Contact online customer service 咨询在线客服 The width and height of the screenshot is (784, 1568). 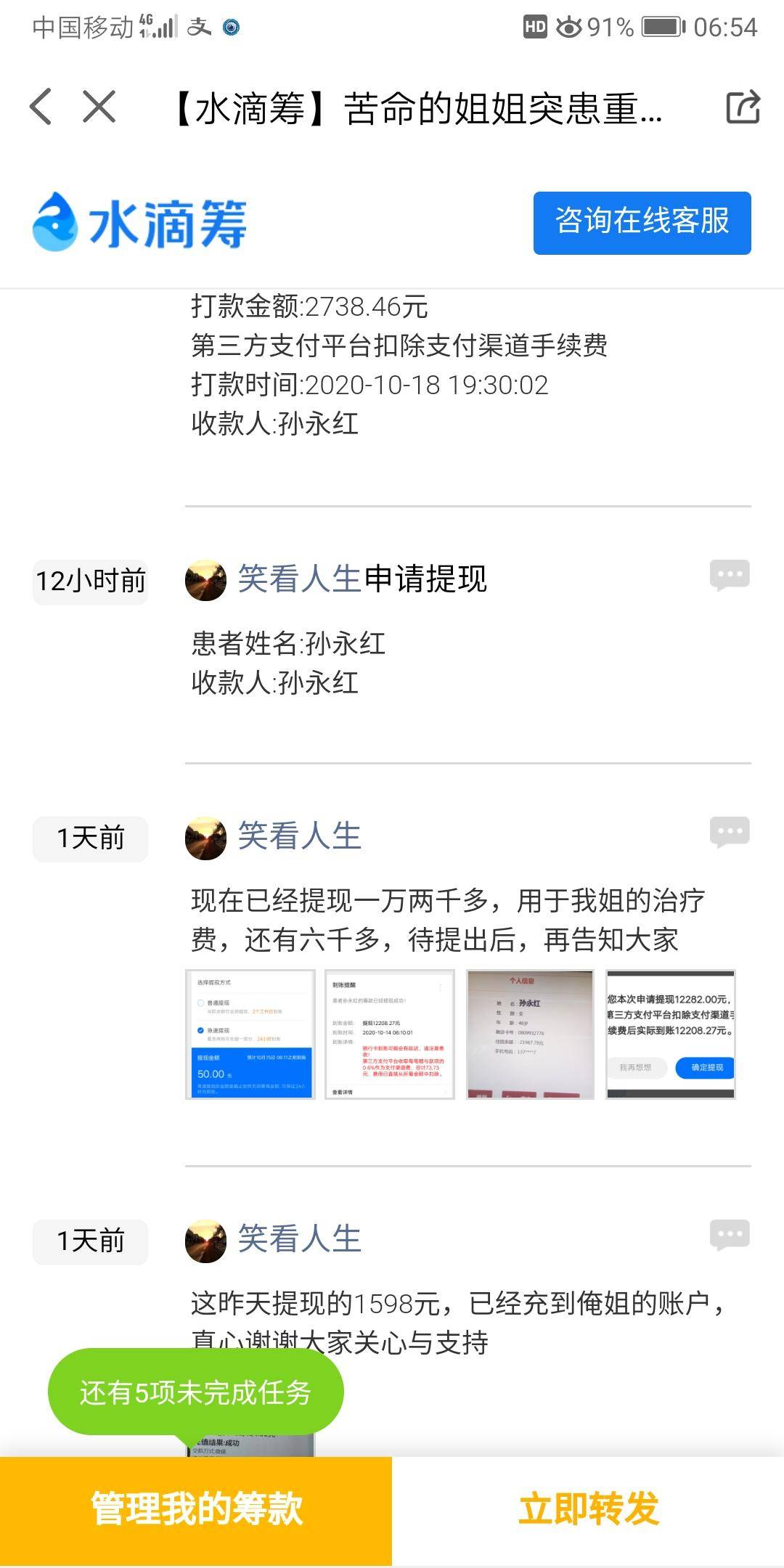642,223
